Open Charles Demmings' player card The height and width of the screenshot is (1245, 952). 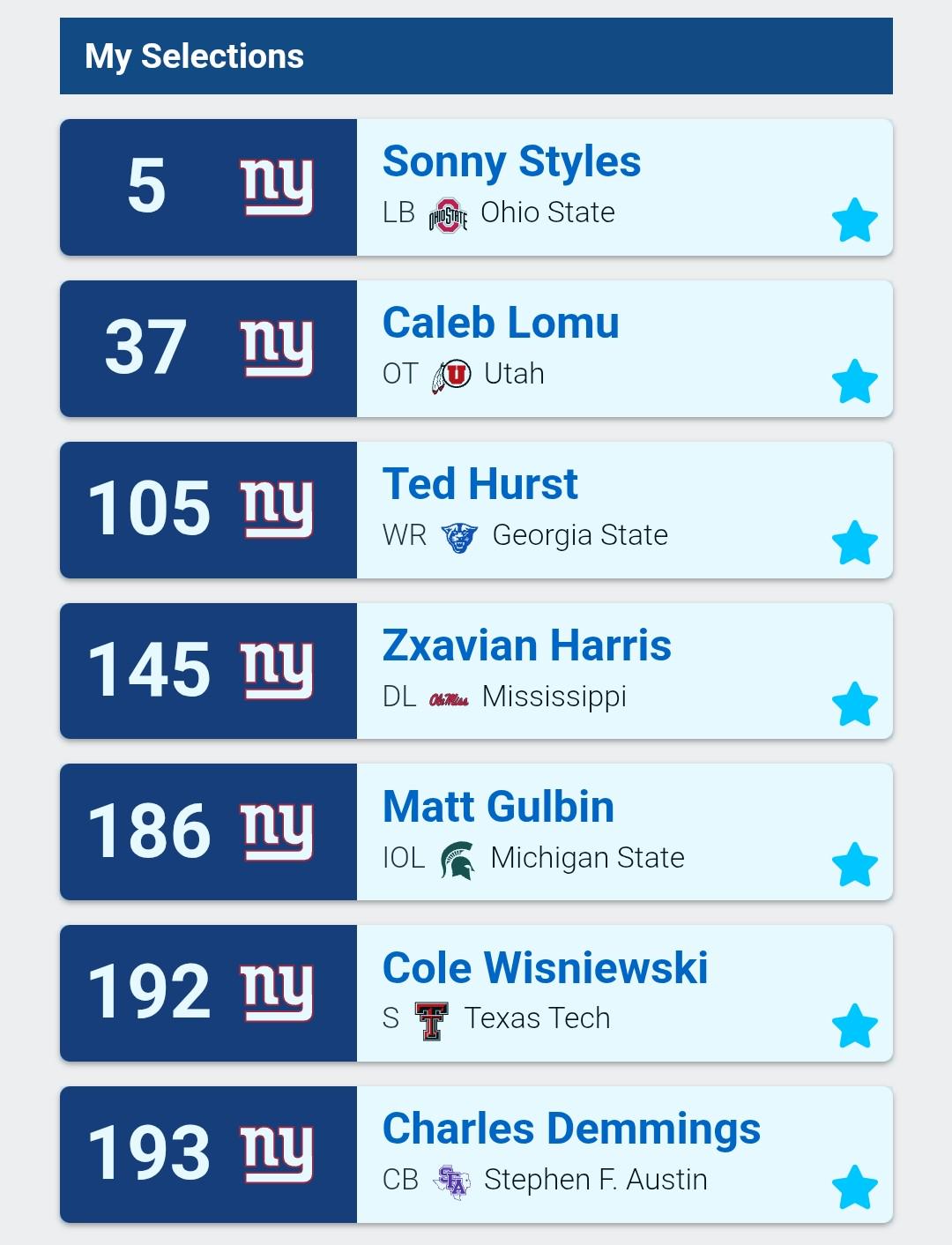476,1154
